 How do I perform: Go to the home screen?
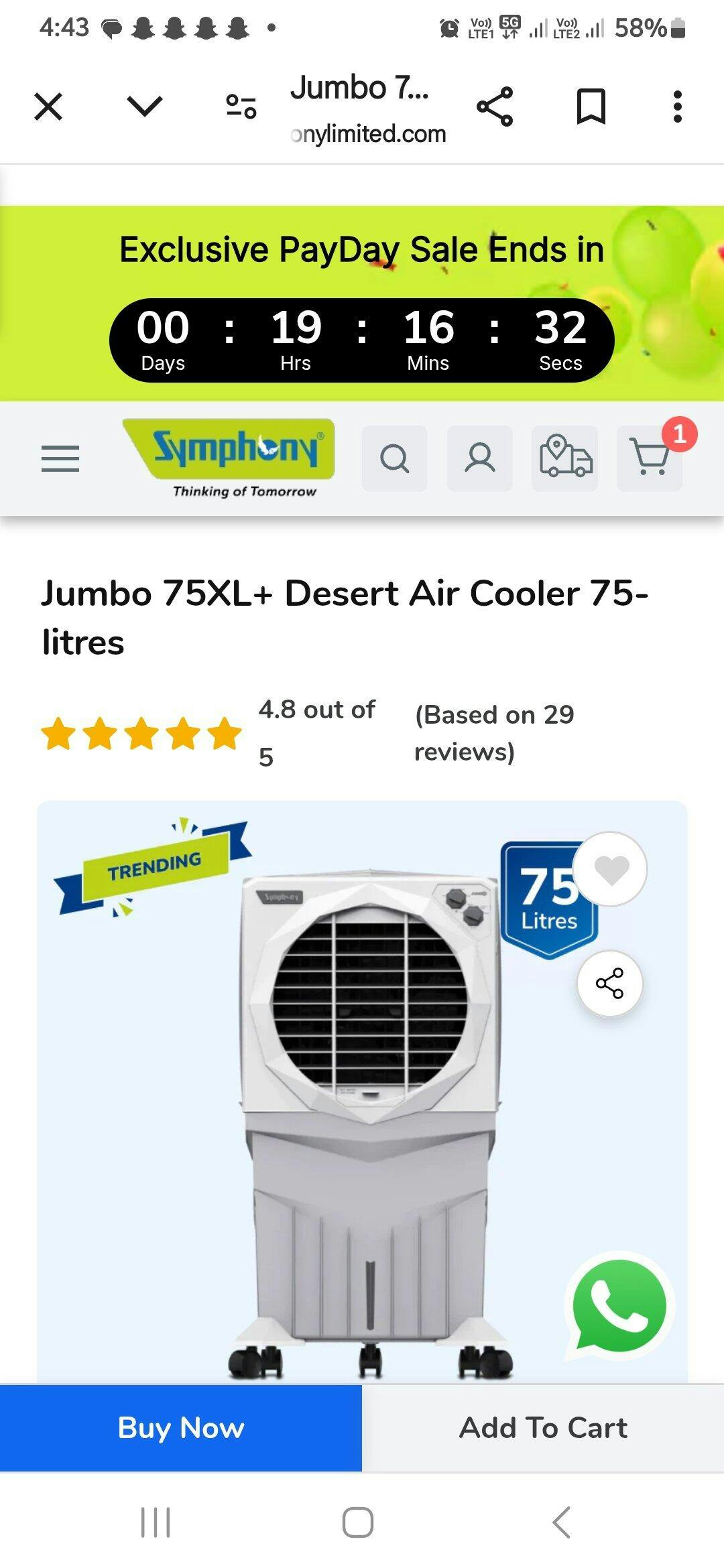pyautogui.click(x=357, y=1522)
